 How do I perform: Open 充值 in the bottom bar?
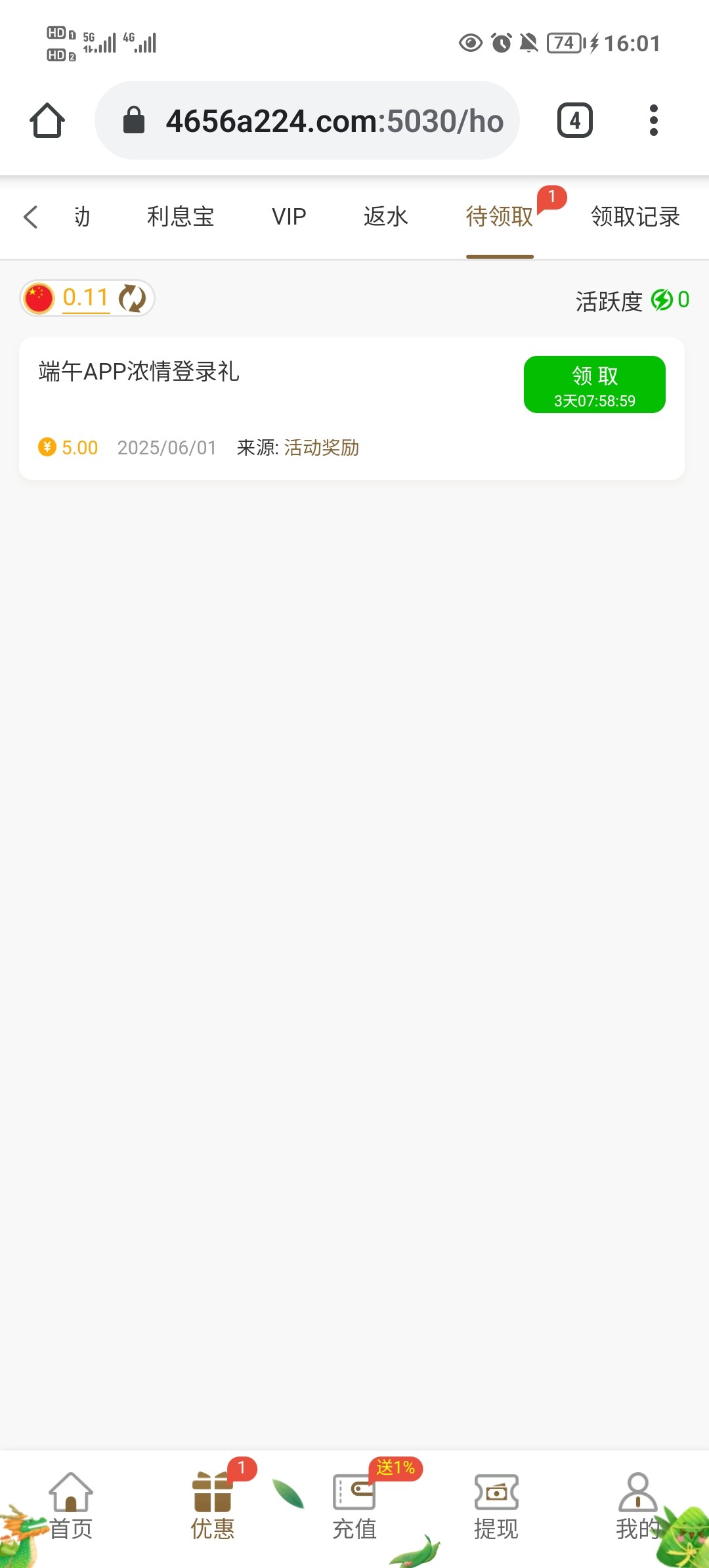click(354, 1507)
